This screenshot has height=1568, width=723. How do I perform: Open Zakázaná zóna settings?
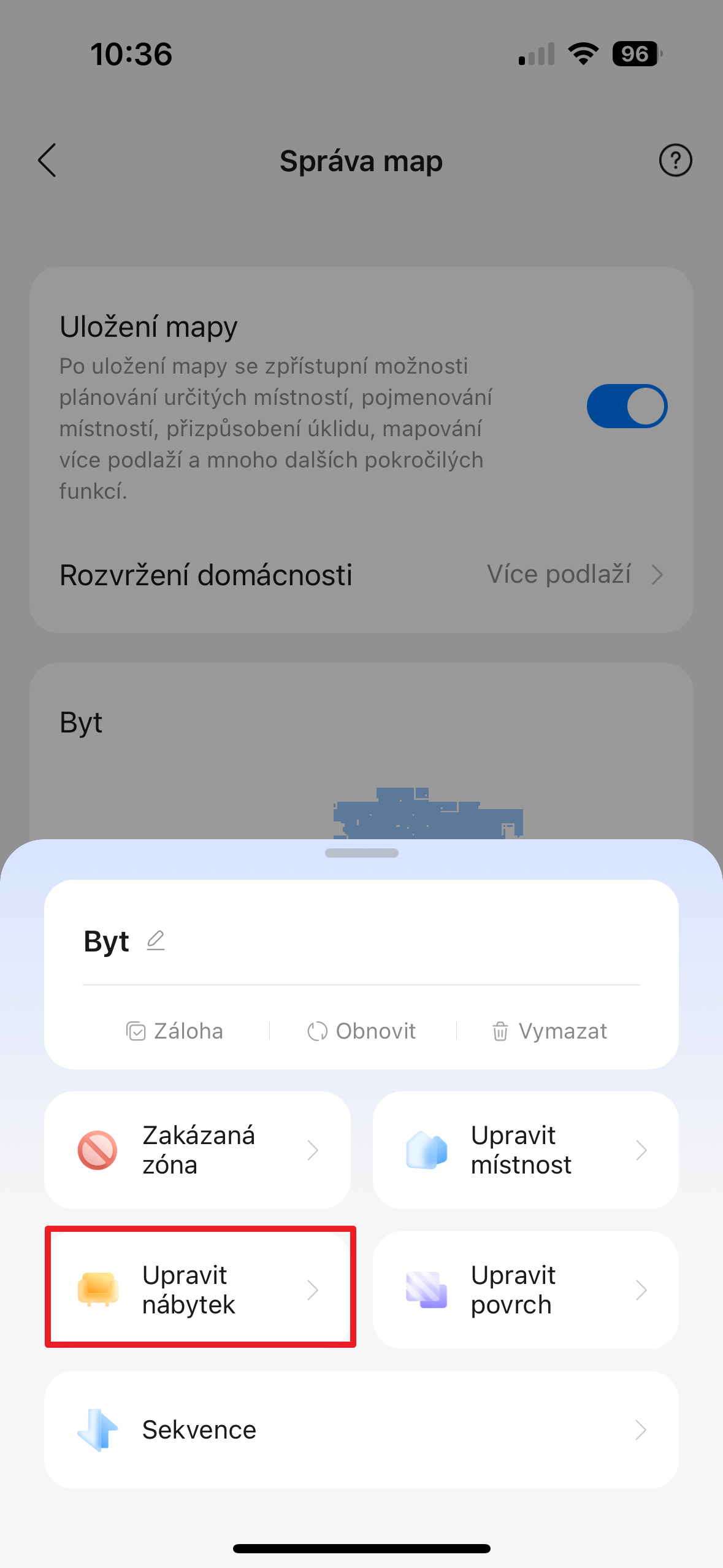point(197,1150)
